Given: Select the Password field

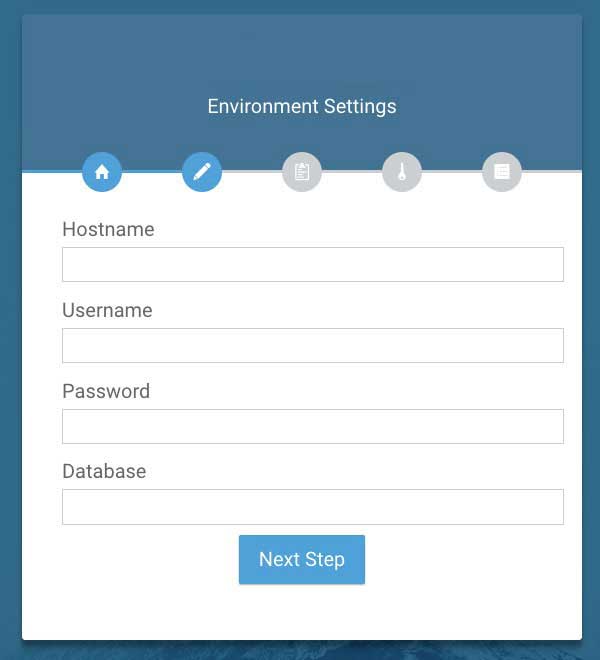Looking at the screenshot, I should [x=312, y=426].
